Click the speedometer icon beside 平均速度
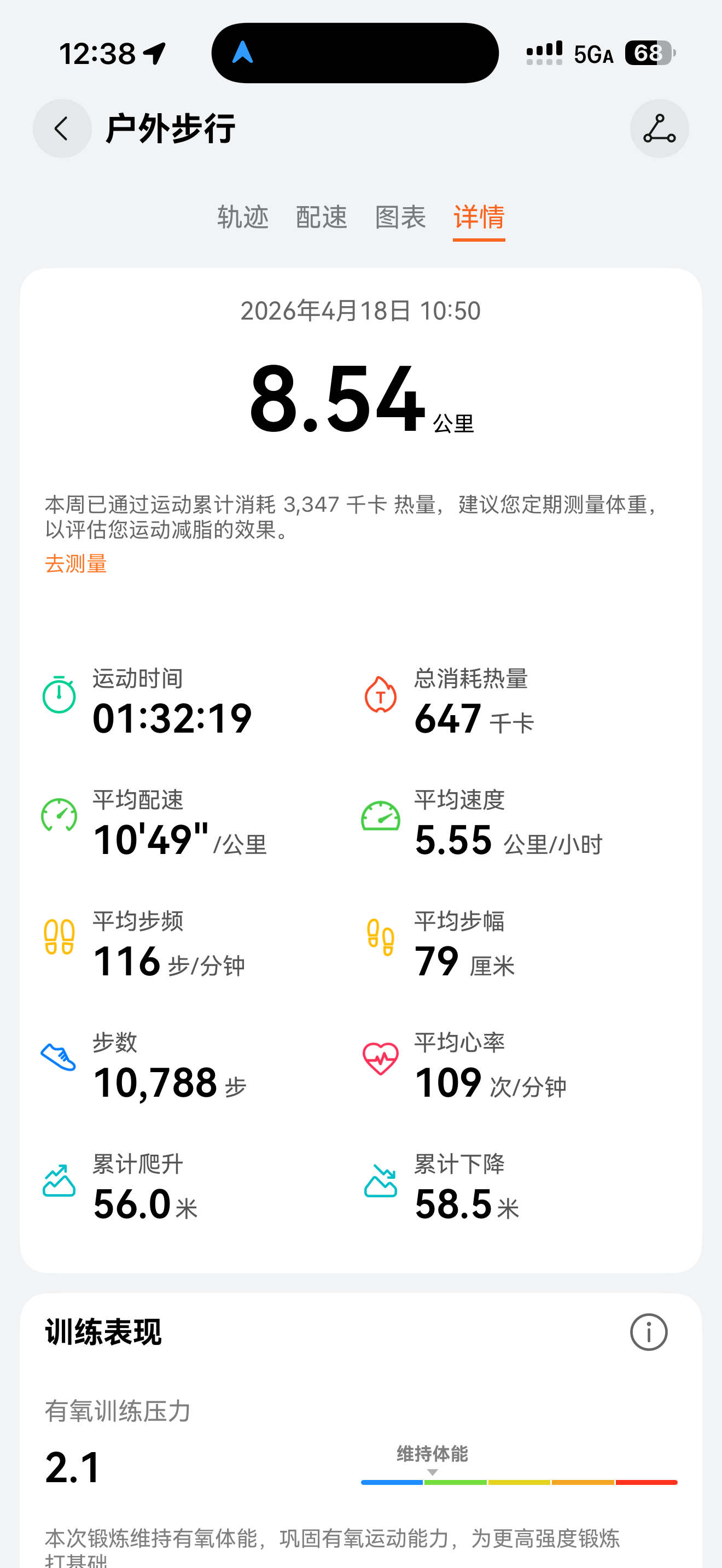Screen dimensions: 722x1568 point(381,816)
